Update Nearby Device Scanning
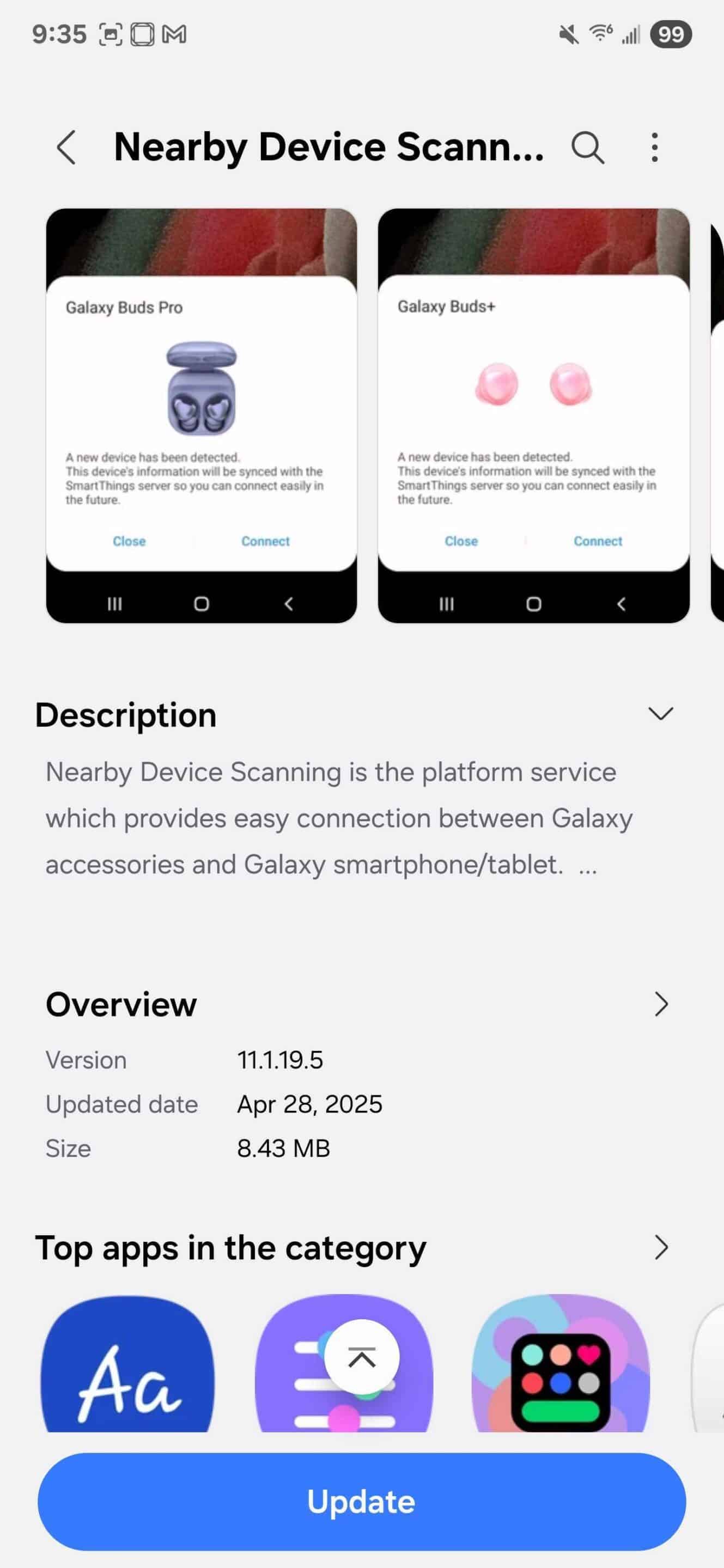The width and height of the screenshot is (724, 1568). 362,1501
